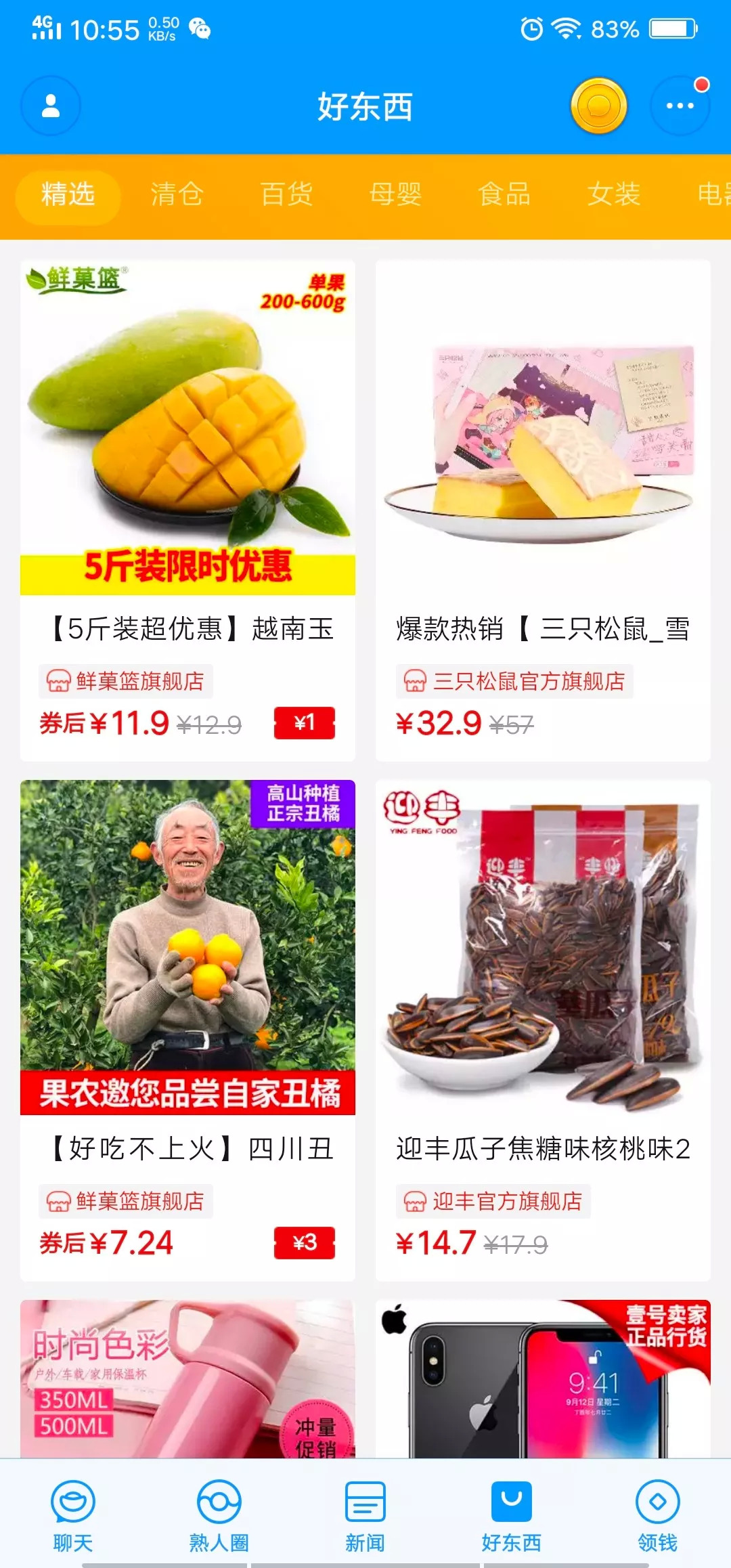Image resolution: width=731 pixels, height=1568 pixels.
Task: Open the three-dot more menu
Action: pos(680,106)
